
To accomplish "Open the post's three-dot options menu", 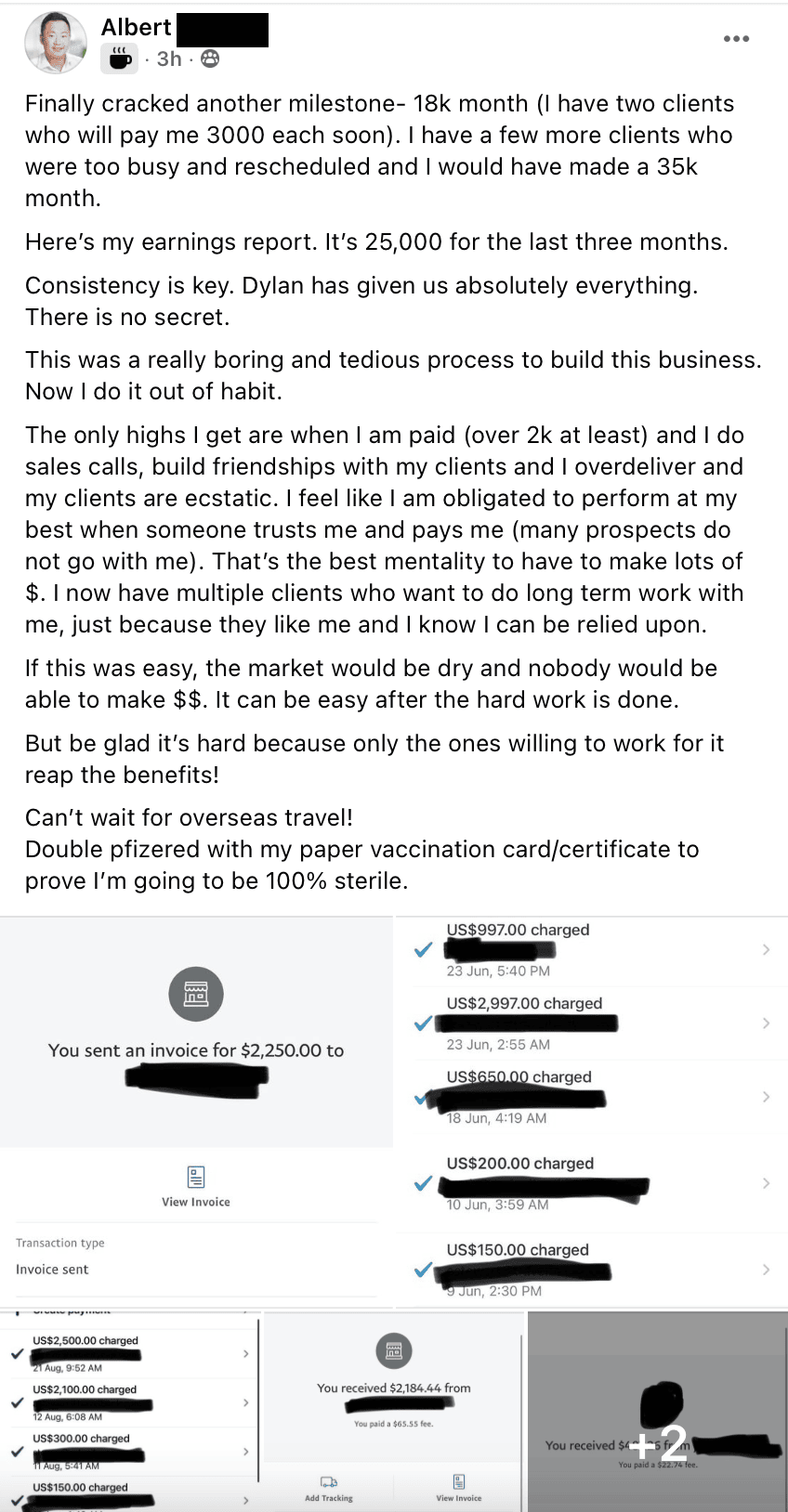I will pos(736,39).
